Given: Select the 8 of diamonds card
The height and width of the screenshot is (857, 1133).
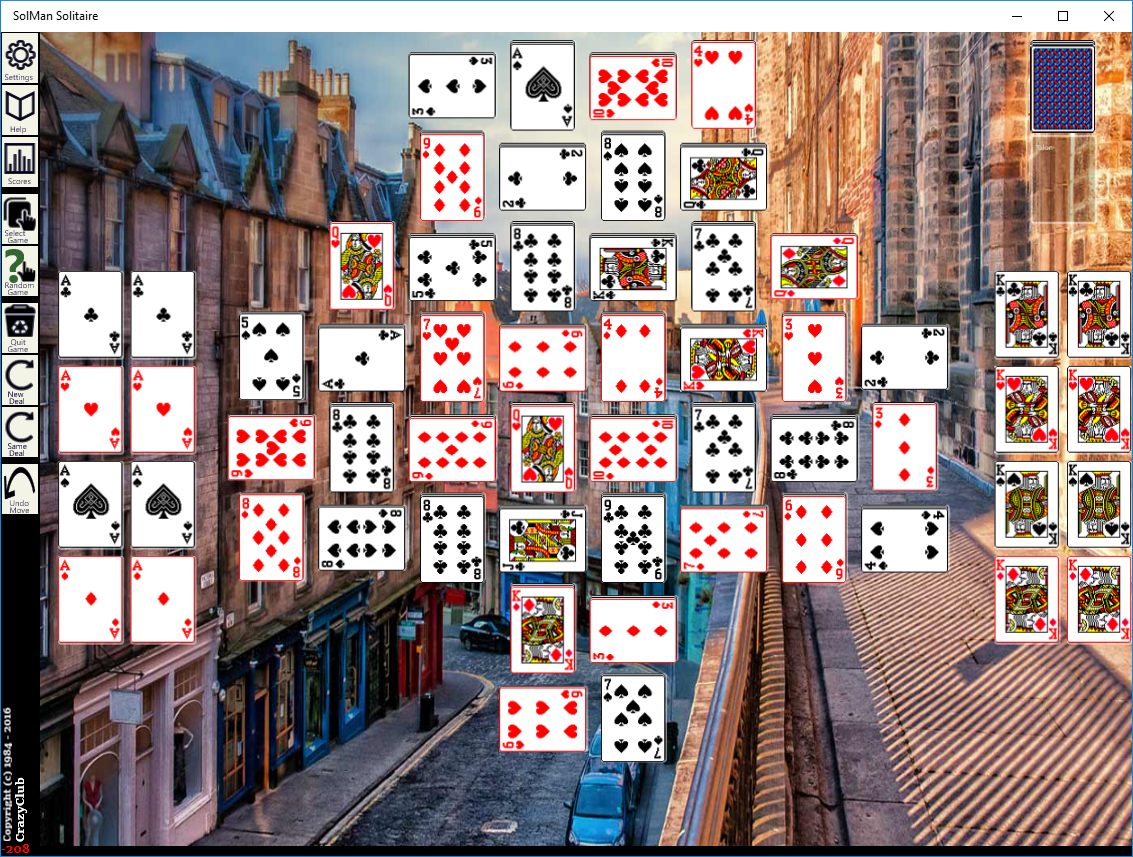Looking at the screenshot, I should pyautogui.click(x=271, y=536).
